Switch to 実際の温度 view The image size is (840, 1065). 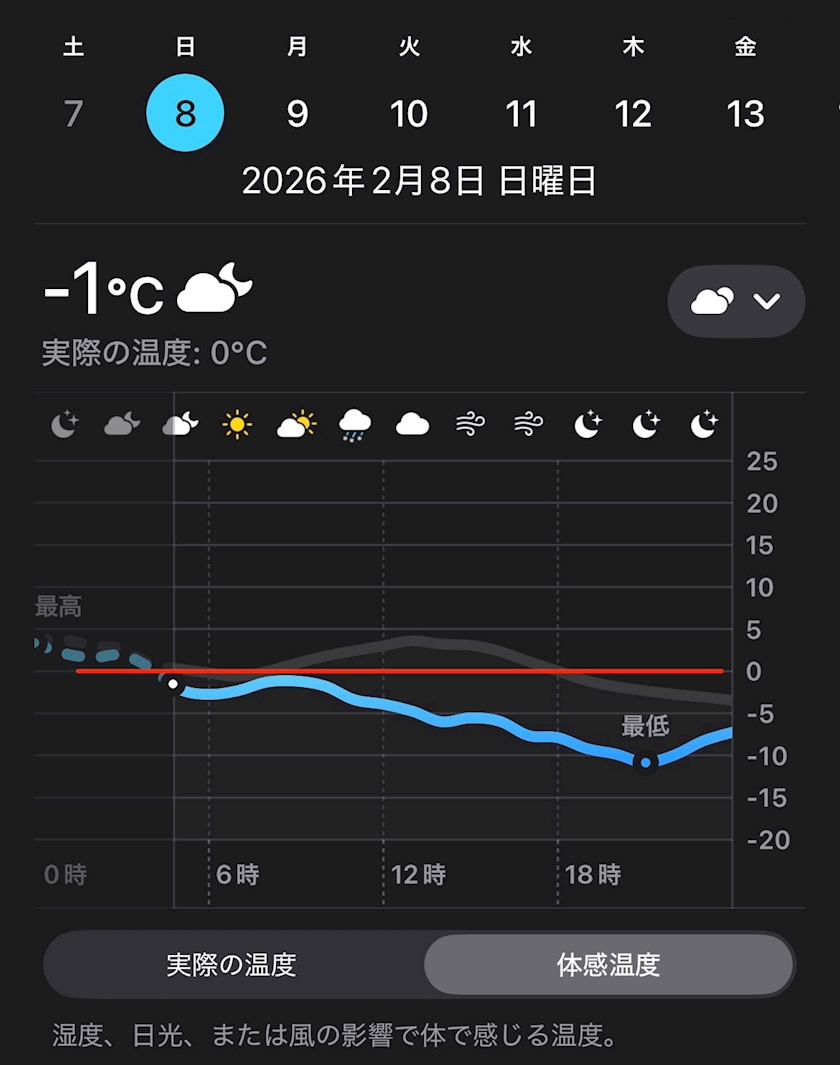click(x=232, y=965)
